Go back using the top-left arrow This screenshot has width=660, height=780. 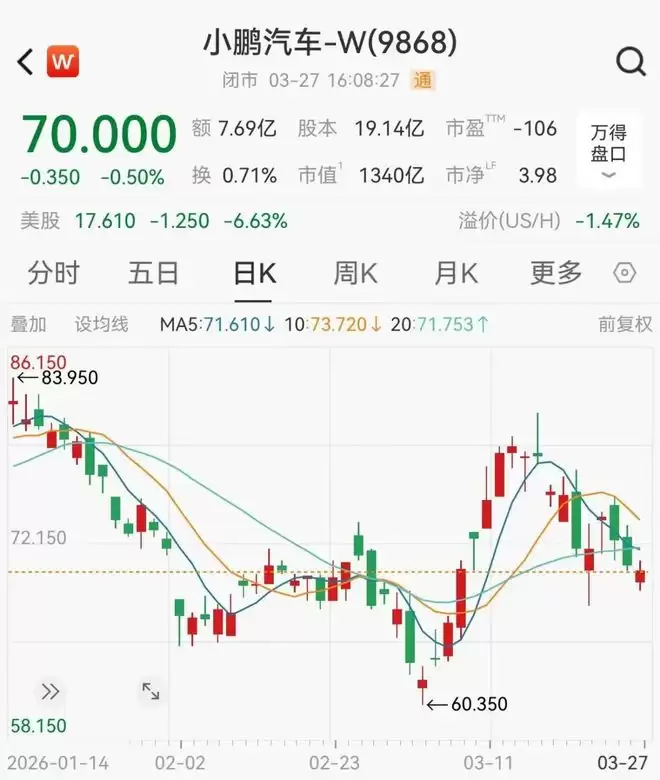tap(26, 62)
